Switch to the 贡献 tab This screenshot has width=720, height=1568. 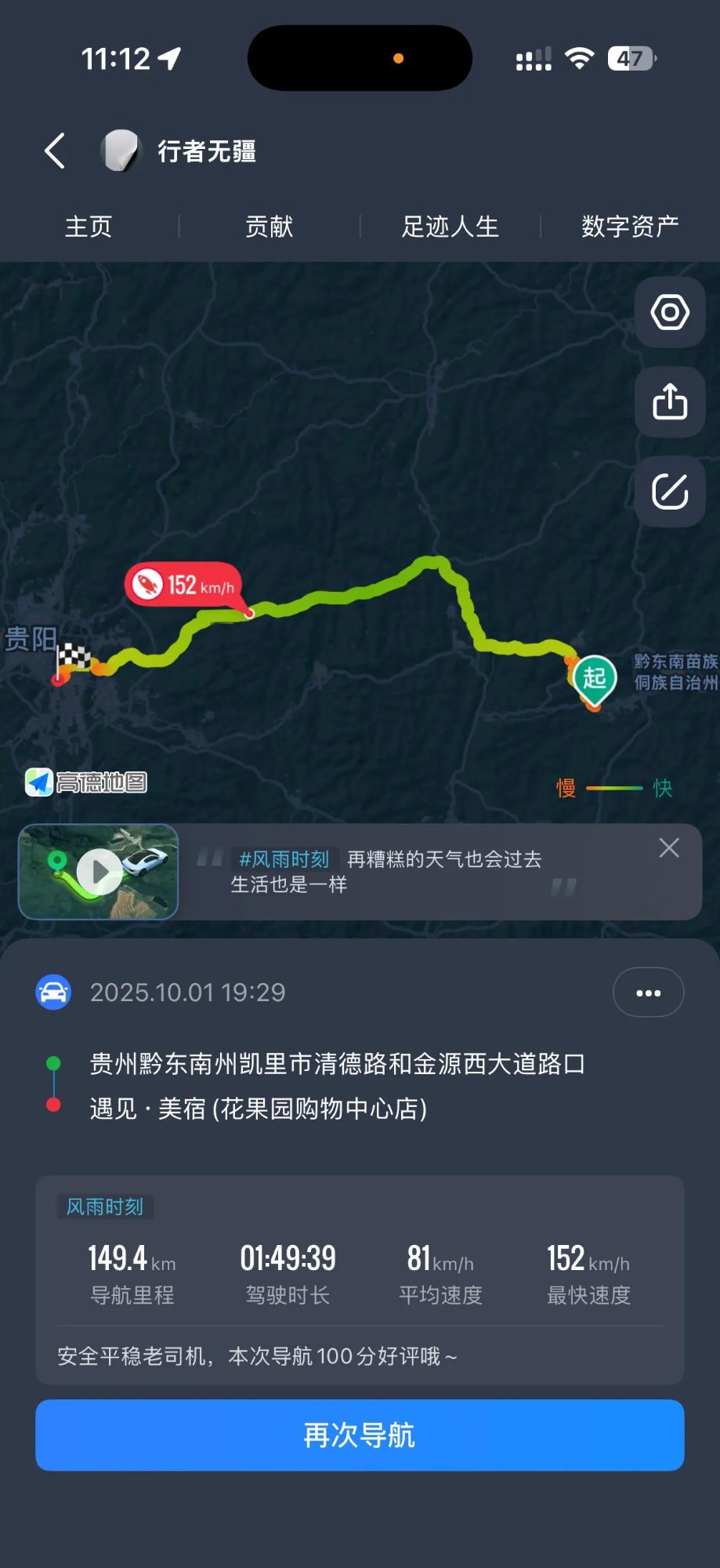click(269, 227)
